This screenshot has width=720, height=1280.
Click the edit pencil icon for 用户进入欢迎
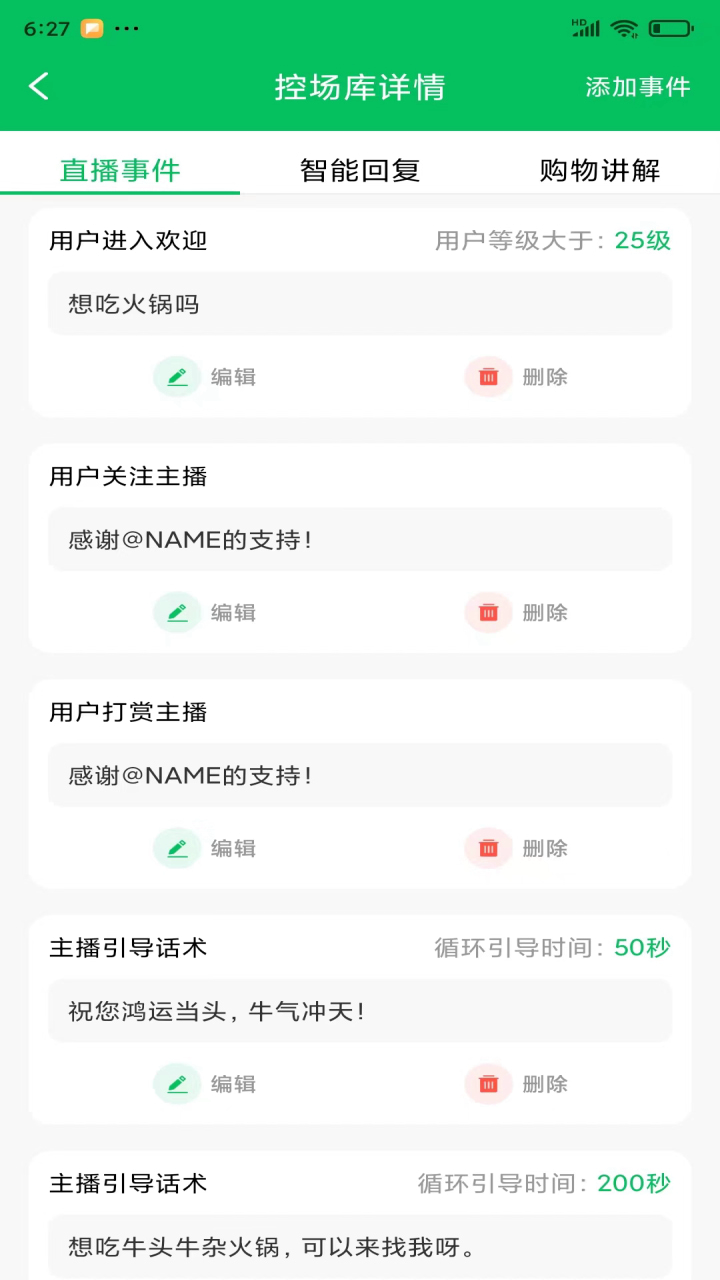[177, 377]
